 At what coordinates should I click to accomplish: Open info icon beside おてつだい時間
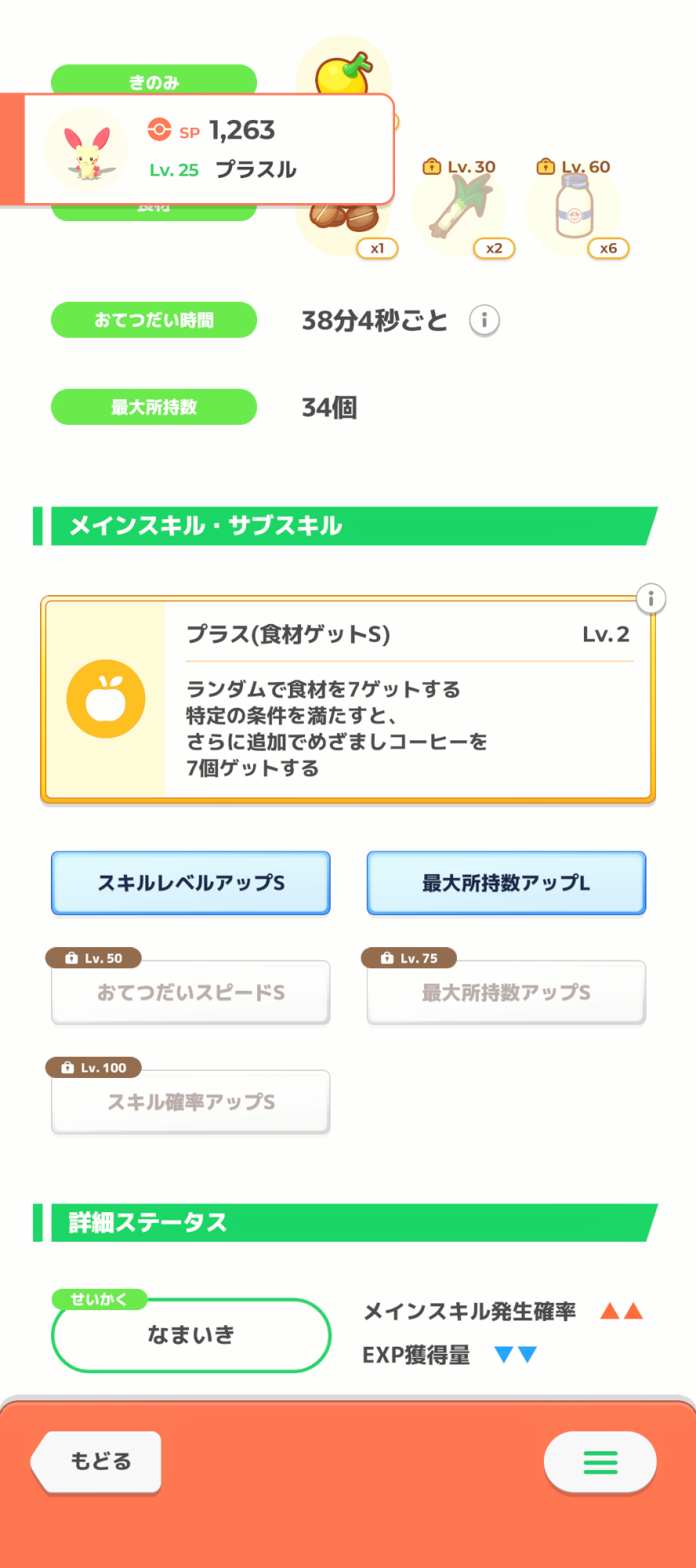click(484, 320)
